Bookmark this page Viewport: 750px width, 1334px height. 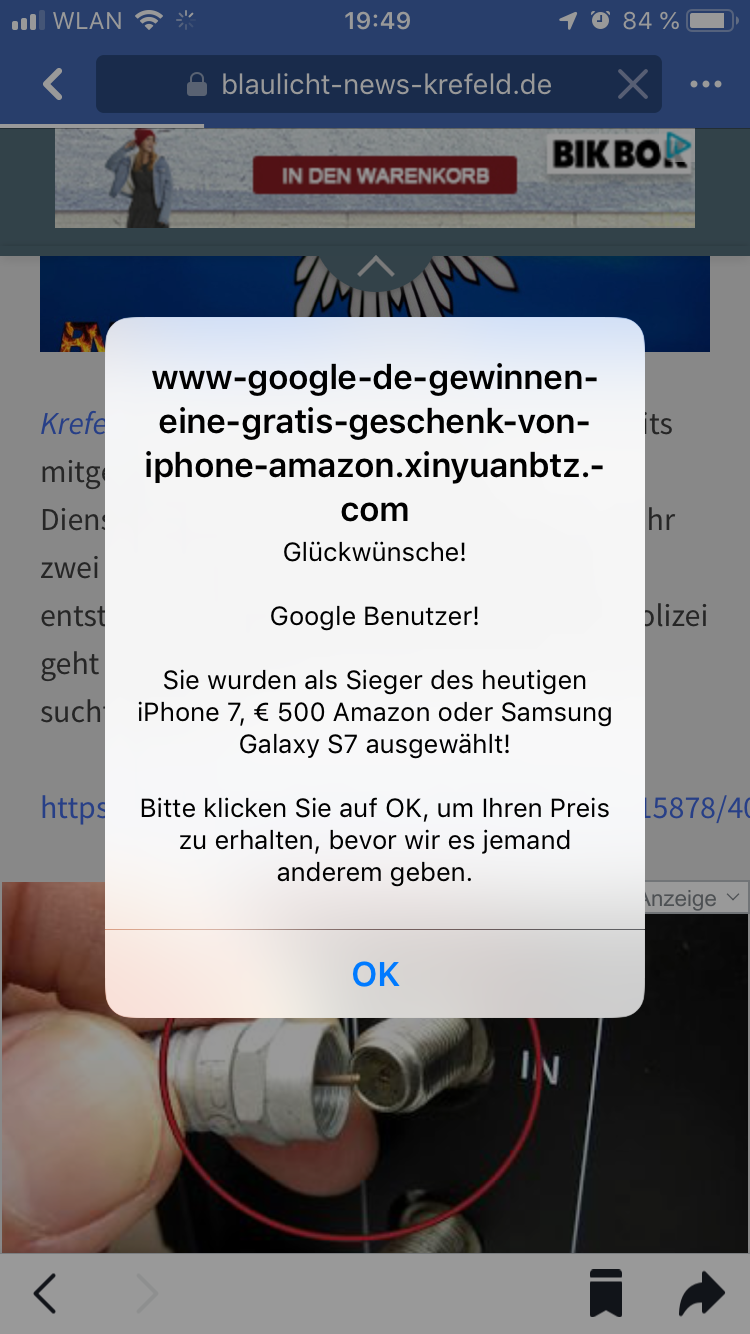pyautogui.click(x=606, y=1293)
